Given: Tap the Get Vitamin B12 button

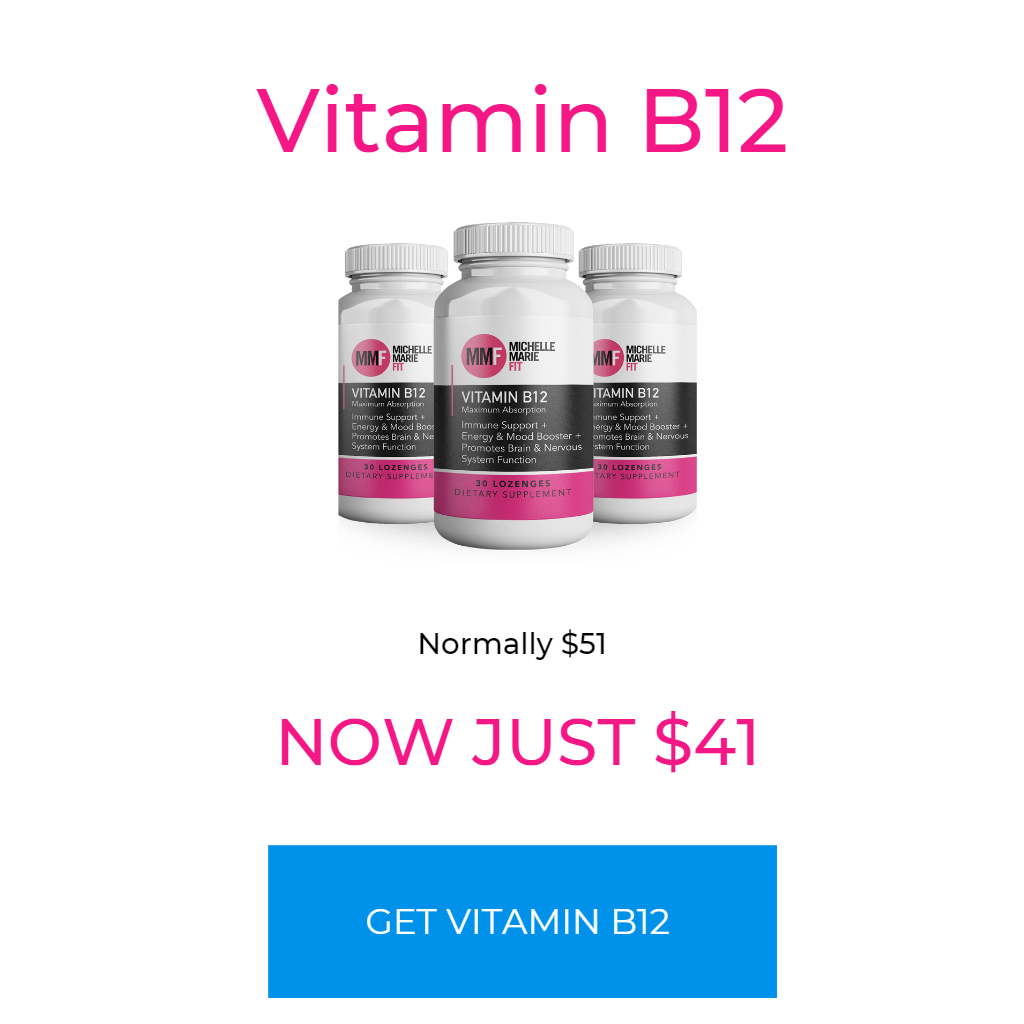Looking at the screenshot, I should [x=521, y=921].
